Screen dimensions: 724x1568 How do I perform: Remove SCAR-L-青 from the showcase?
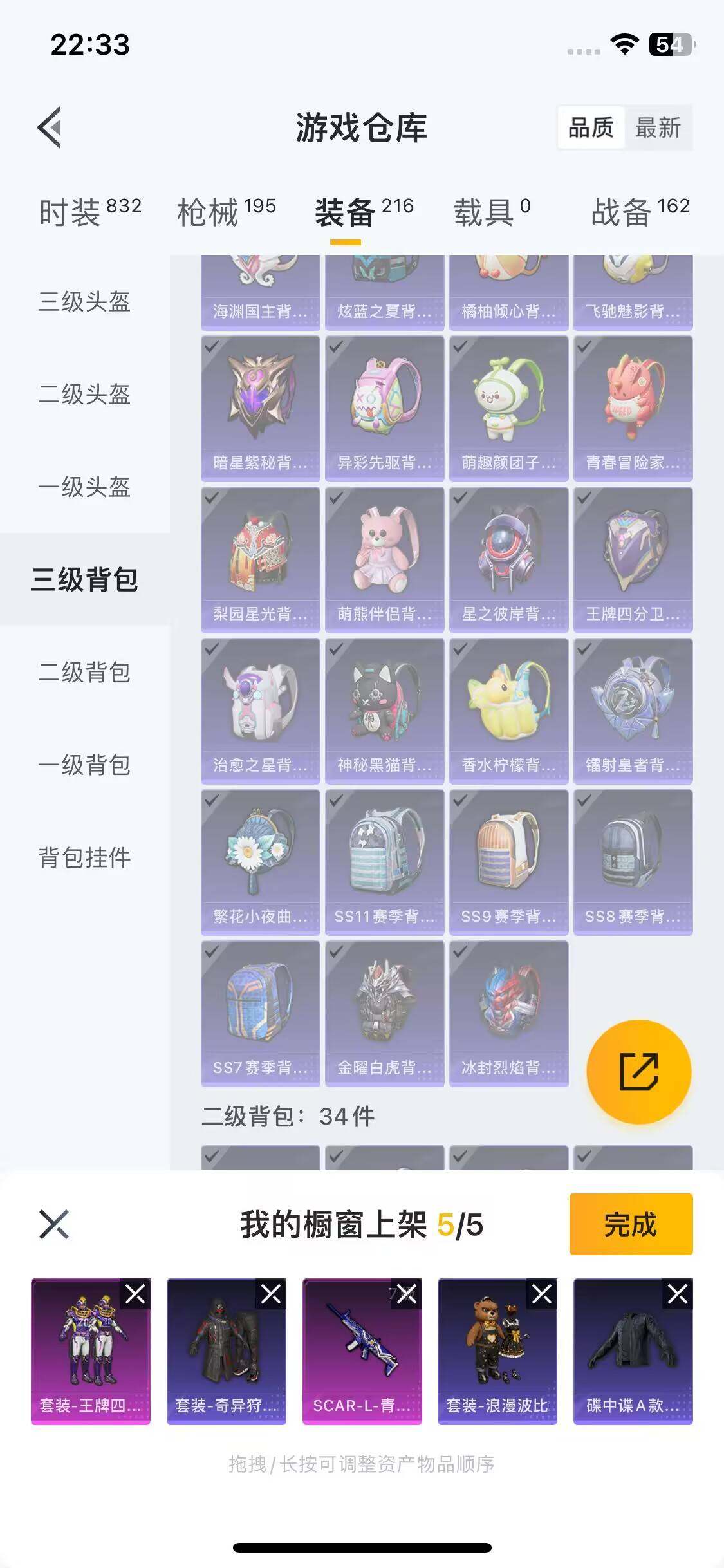click(407, 1294)
